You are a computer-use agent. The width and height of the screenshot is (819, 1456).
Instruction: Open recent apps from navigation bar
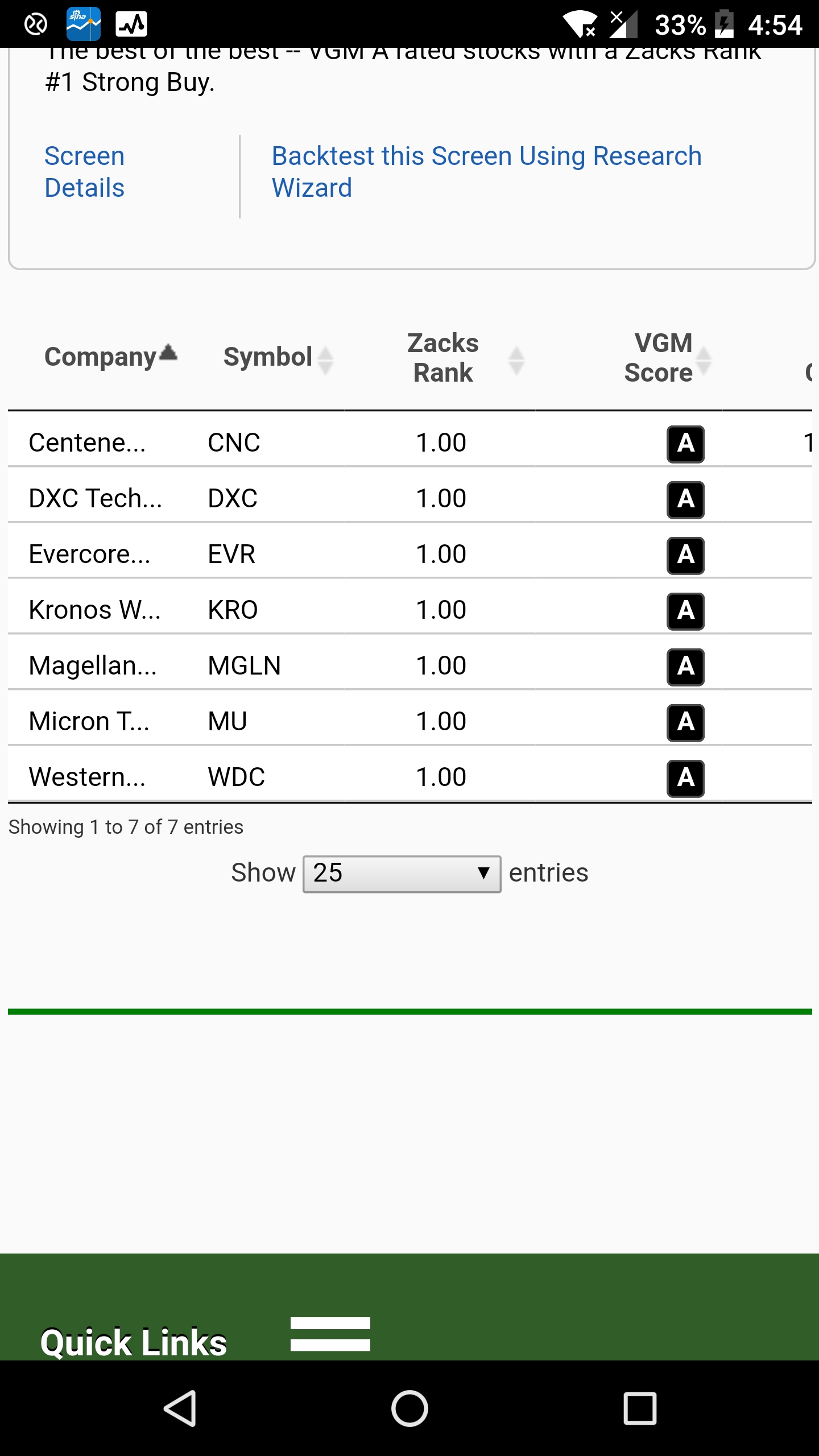pos(640,1408)
